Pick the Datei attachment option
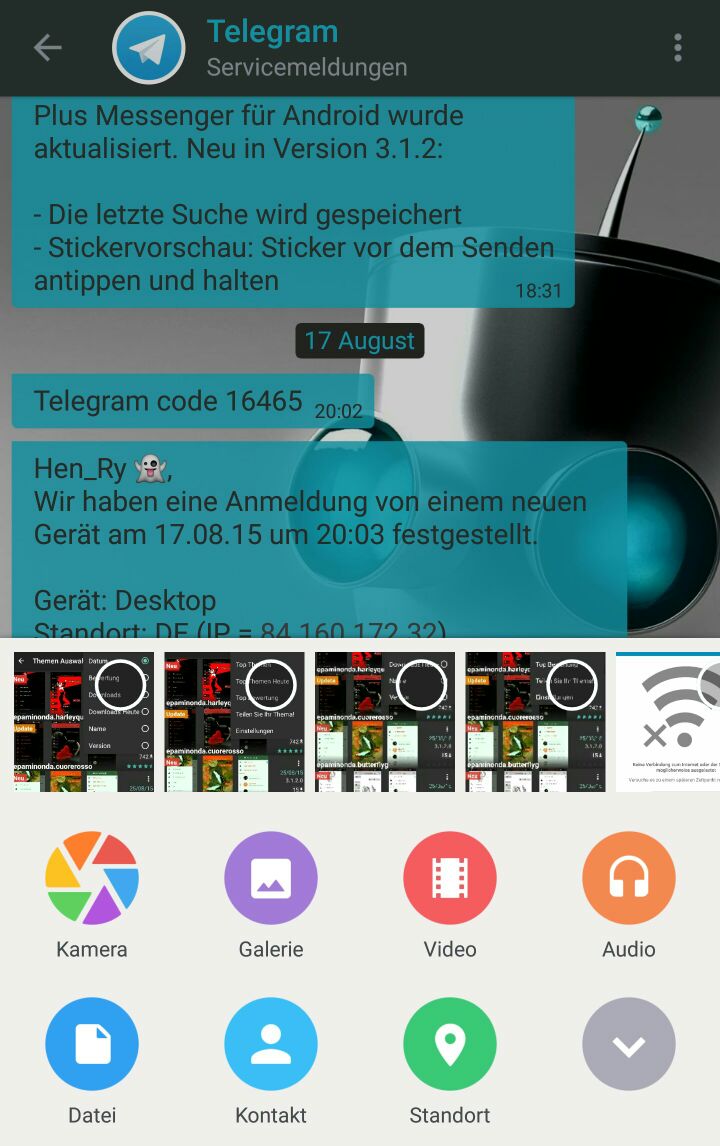This screenshot has width=720, height=1146. [92, 1044]
